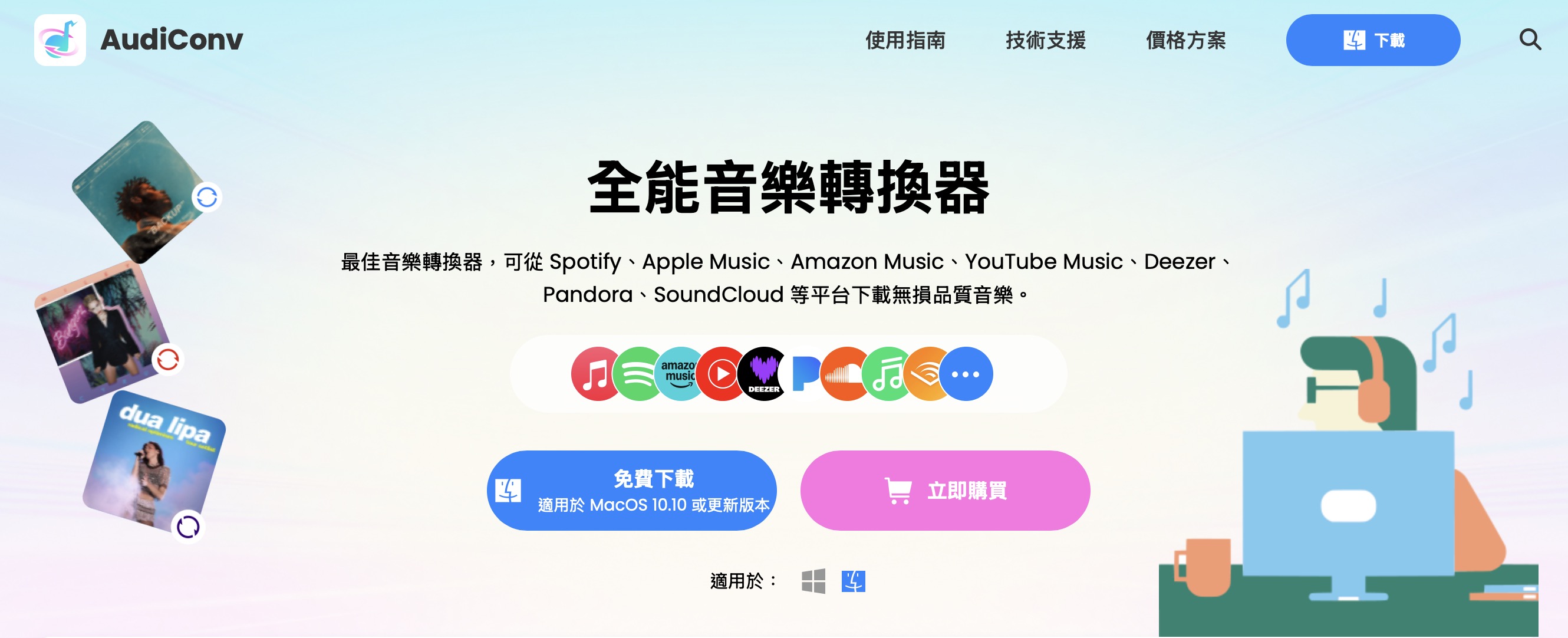Start 免費下載 for MacOS
1568x638 pixels.
coord(631,490)
